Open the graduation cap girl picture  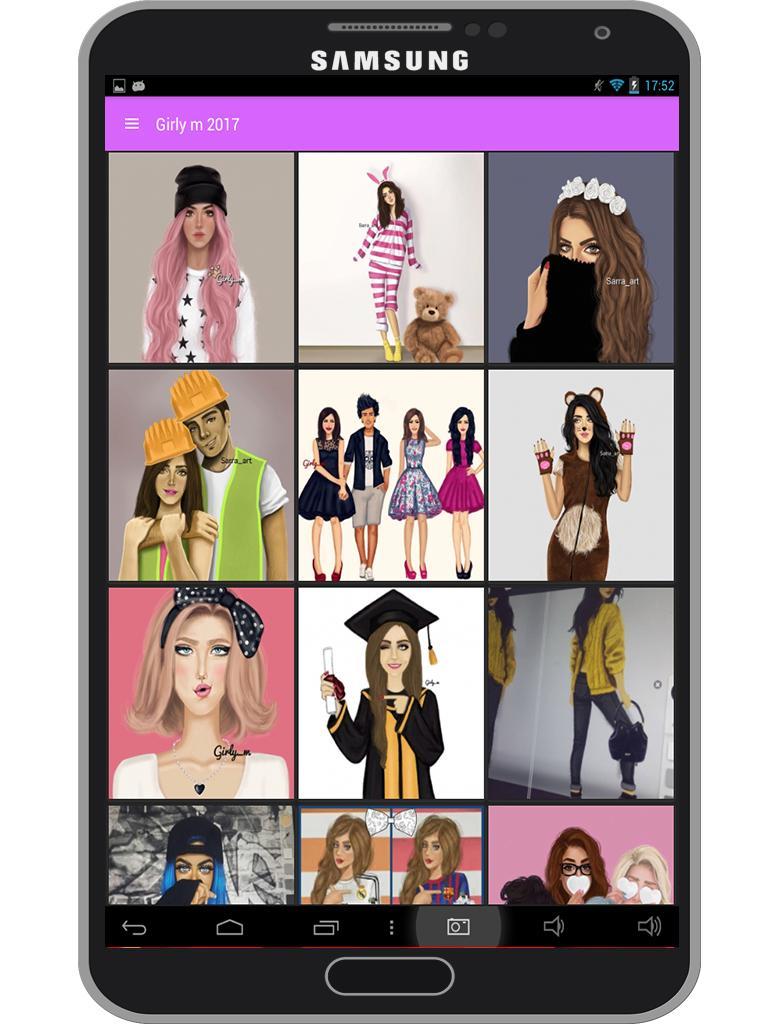(x=391, y=692)
